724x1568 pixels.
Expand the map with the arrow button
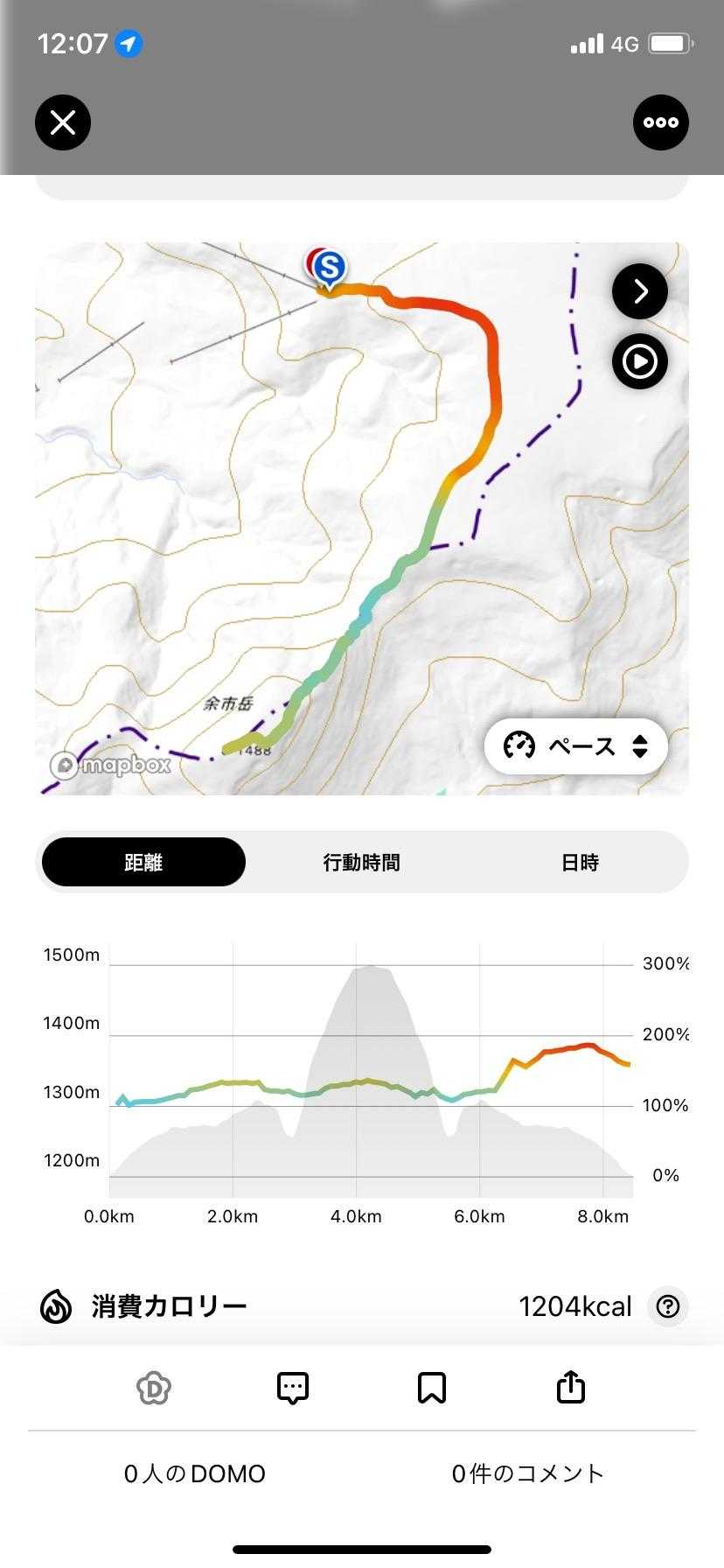click(640, 291)
